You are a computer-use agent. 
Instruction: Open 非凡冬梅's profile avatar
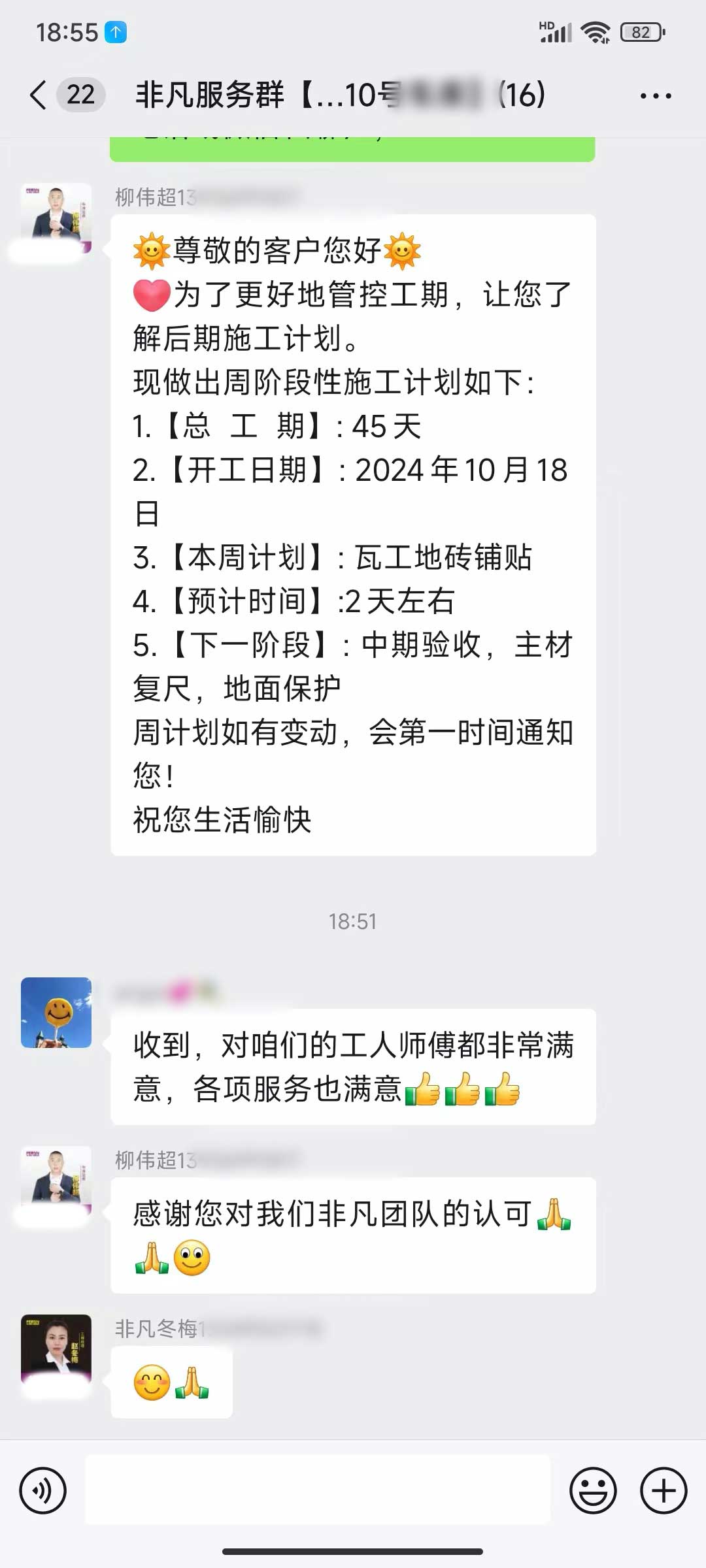(56, 1350)
